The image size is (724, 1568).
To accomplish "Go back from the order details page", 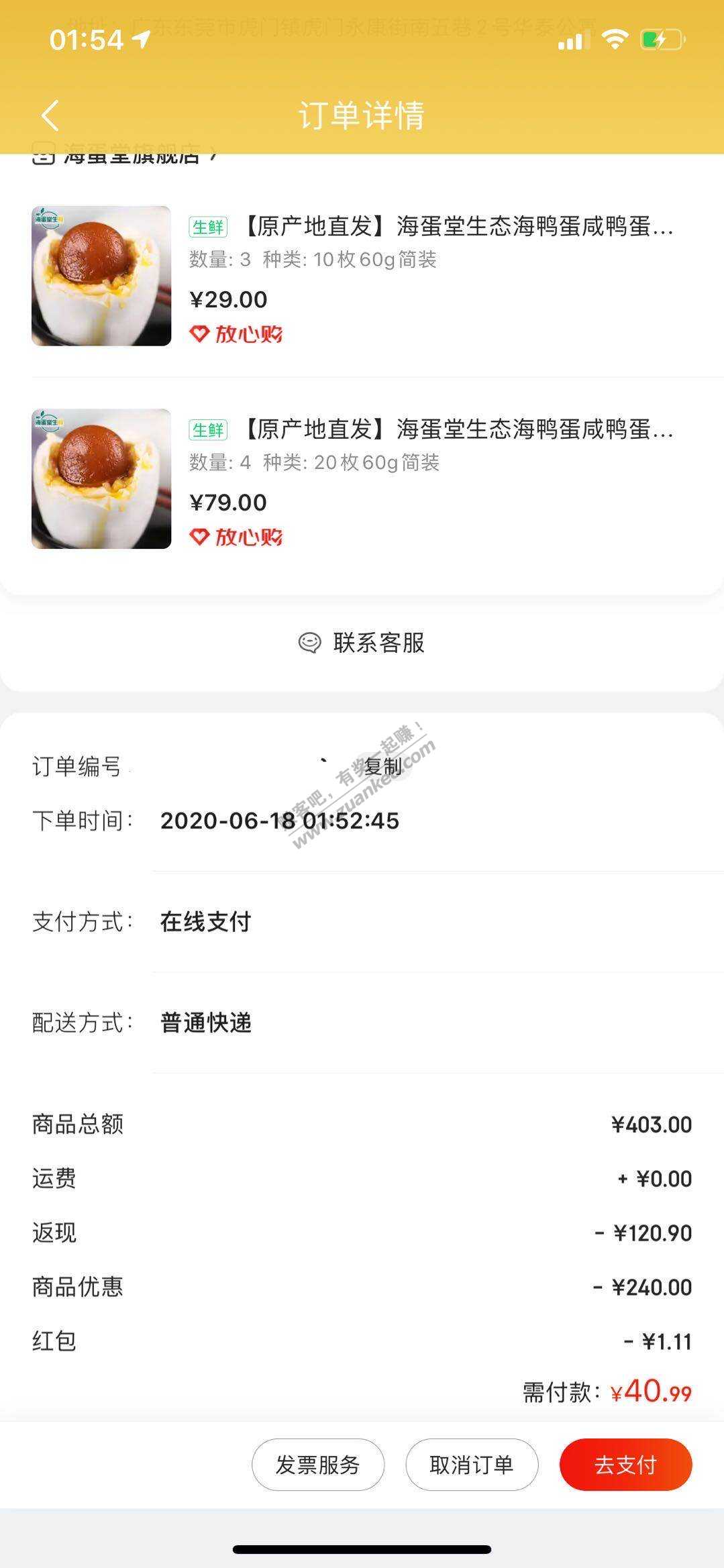I will (x=50, y=115).
